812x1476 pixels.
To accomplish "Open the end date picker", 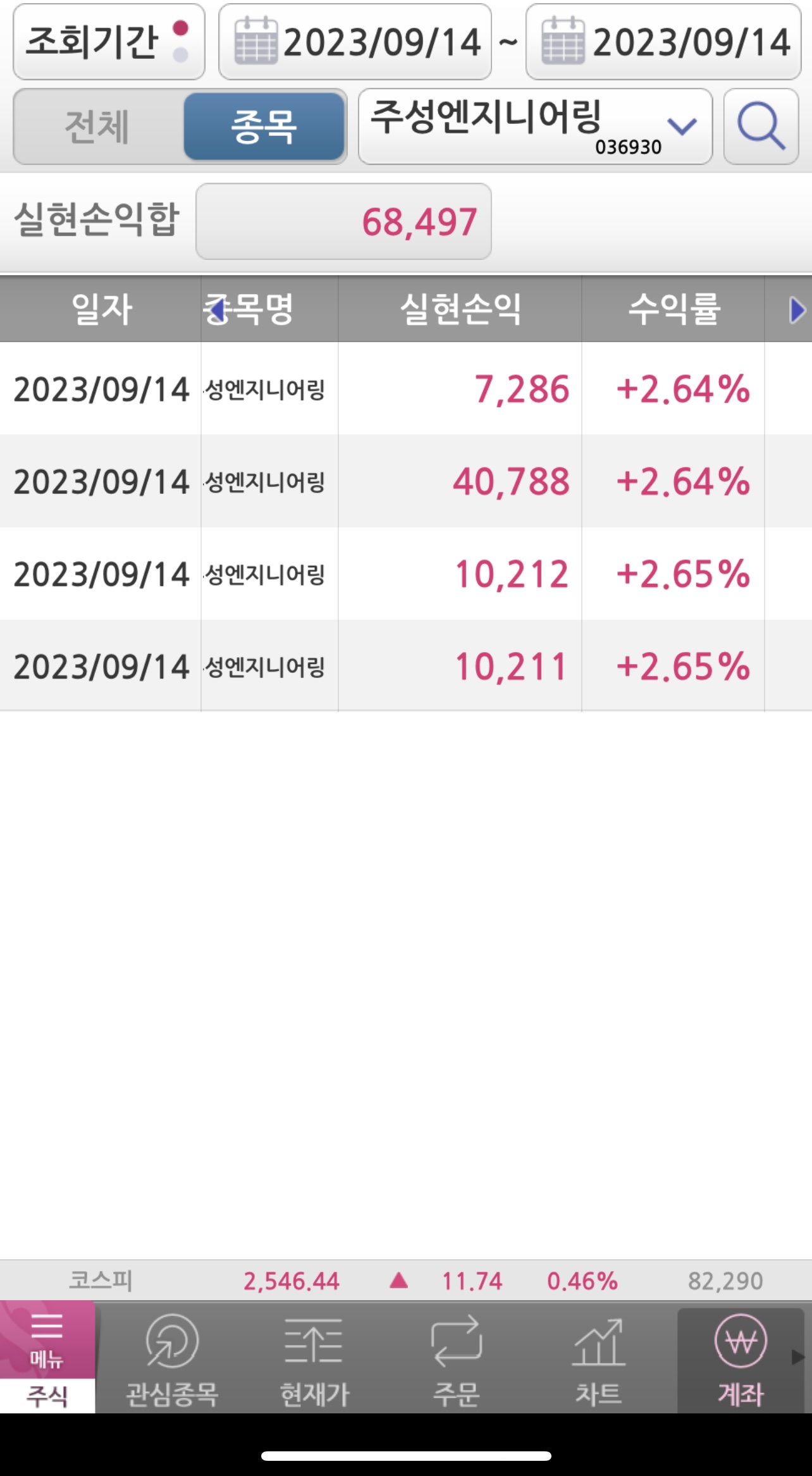I will click(663, 42).
